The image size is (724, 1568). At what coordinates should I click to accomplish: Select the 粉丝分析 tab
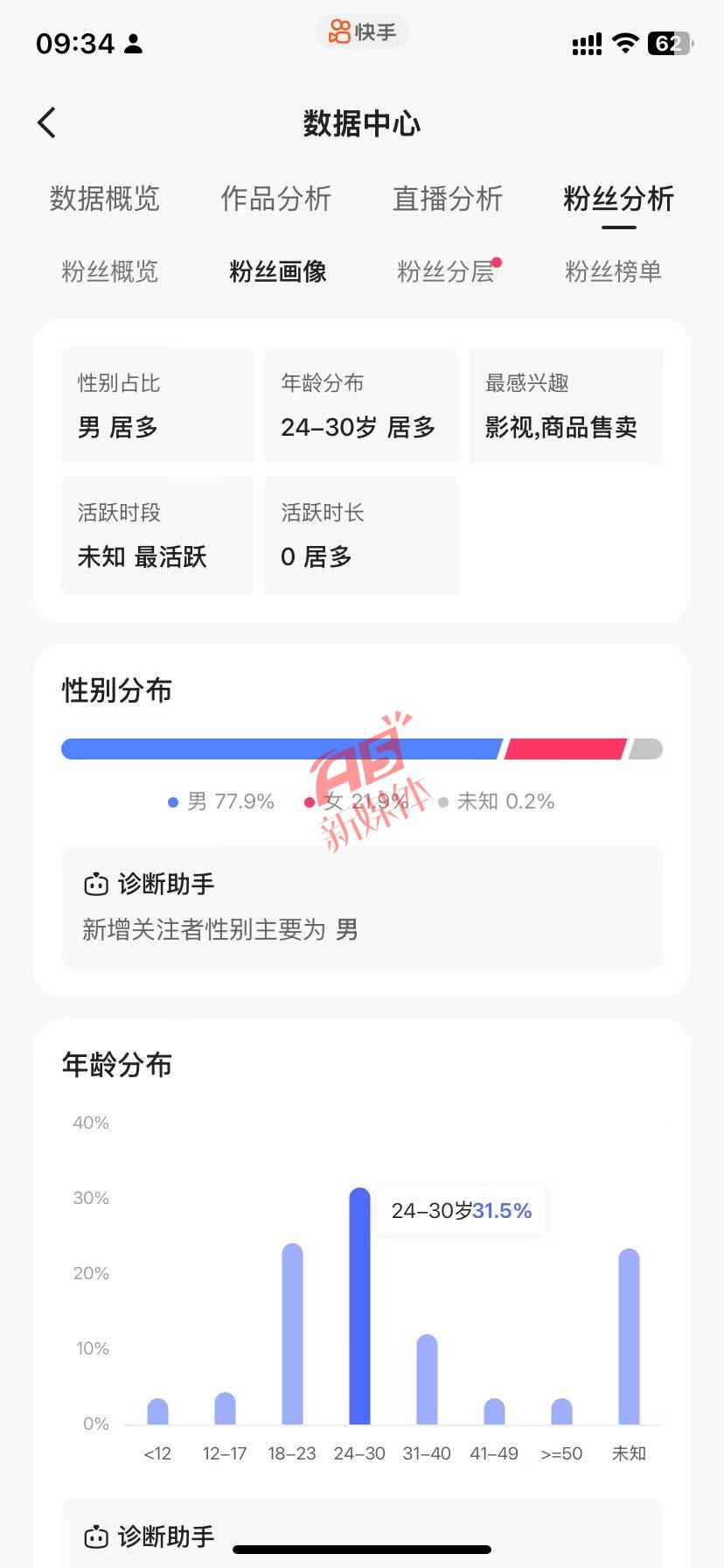[x=619, y=199]
